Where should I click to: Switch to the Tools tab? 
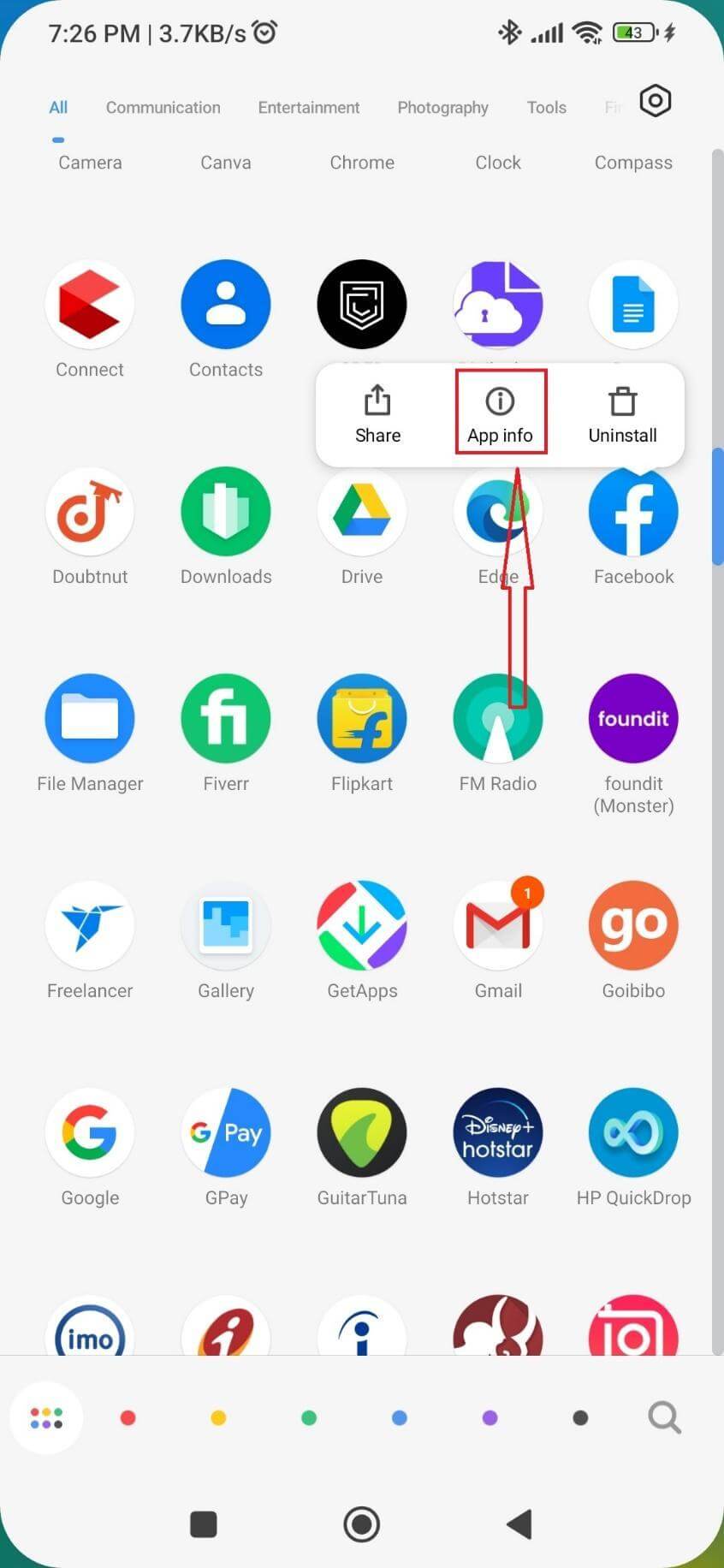[x=546, y=108]
